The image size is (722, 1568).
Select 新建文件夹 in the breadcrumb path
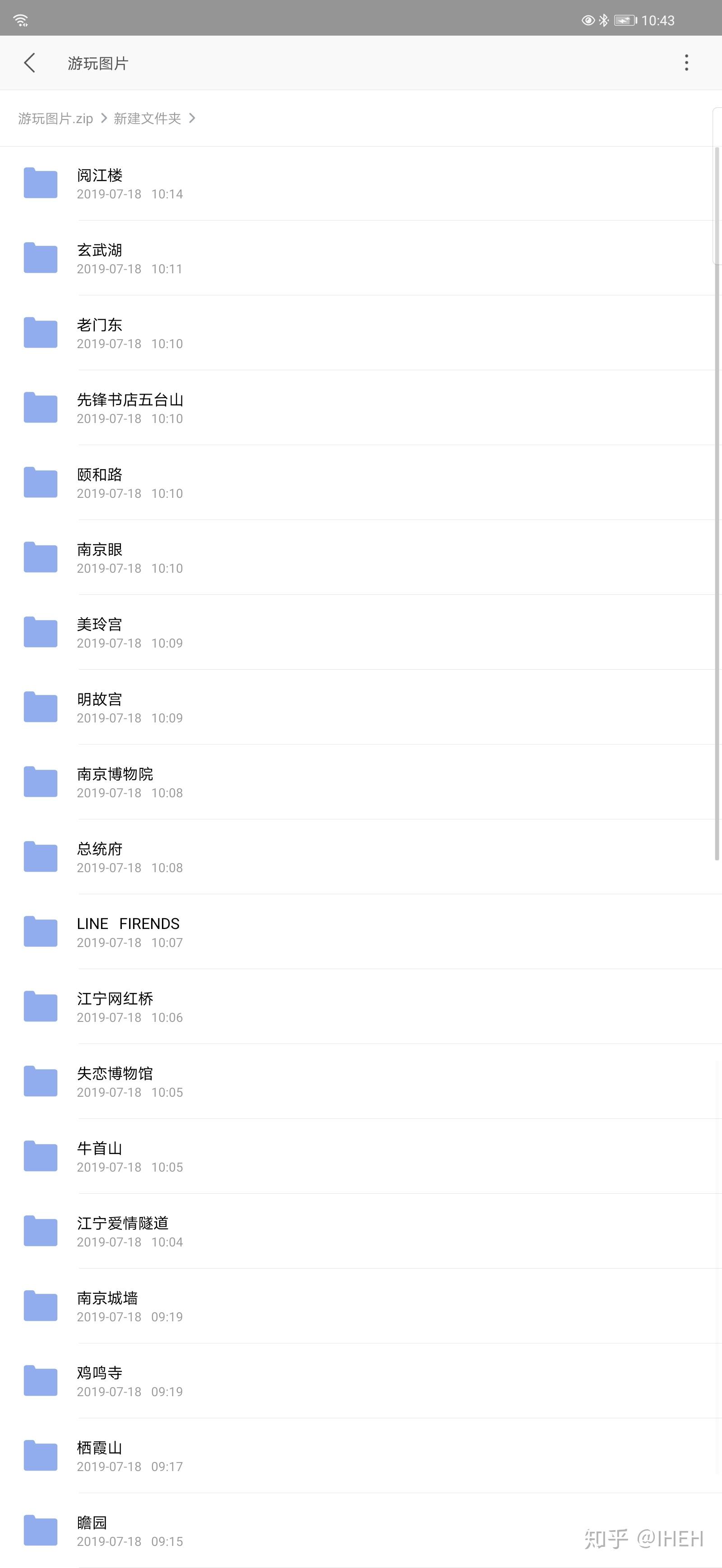[x=147, y=119]
